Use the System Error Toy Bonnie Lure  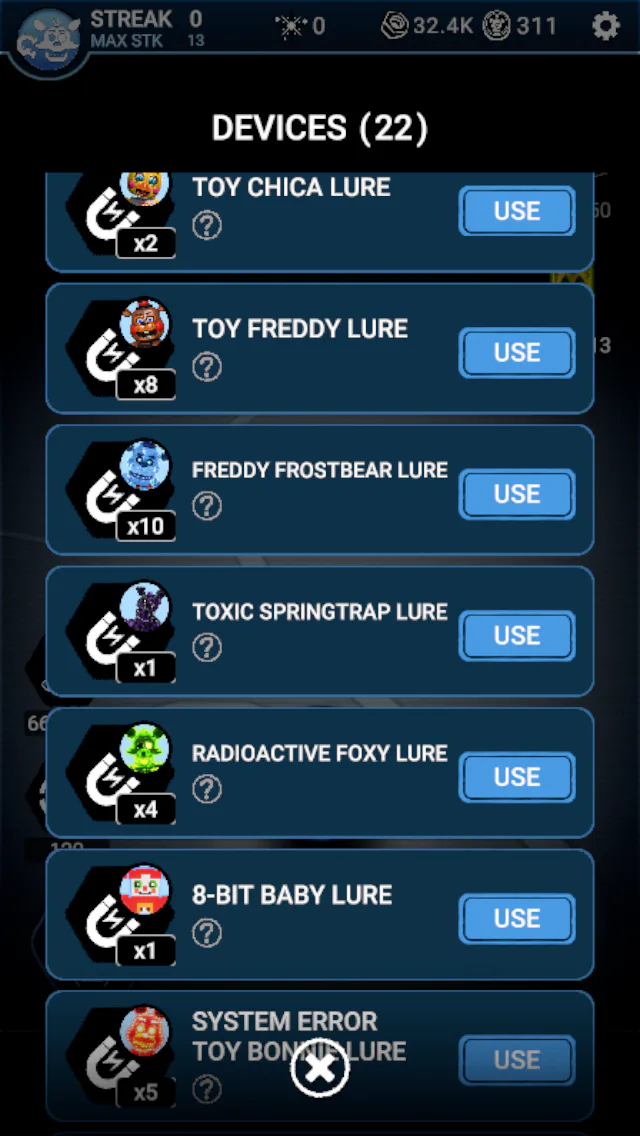point(517,1060)
